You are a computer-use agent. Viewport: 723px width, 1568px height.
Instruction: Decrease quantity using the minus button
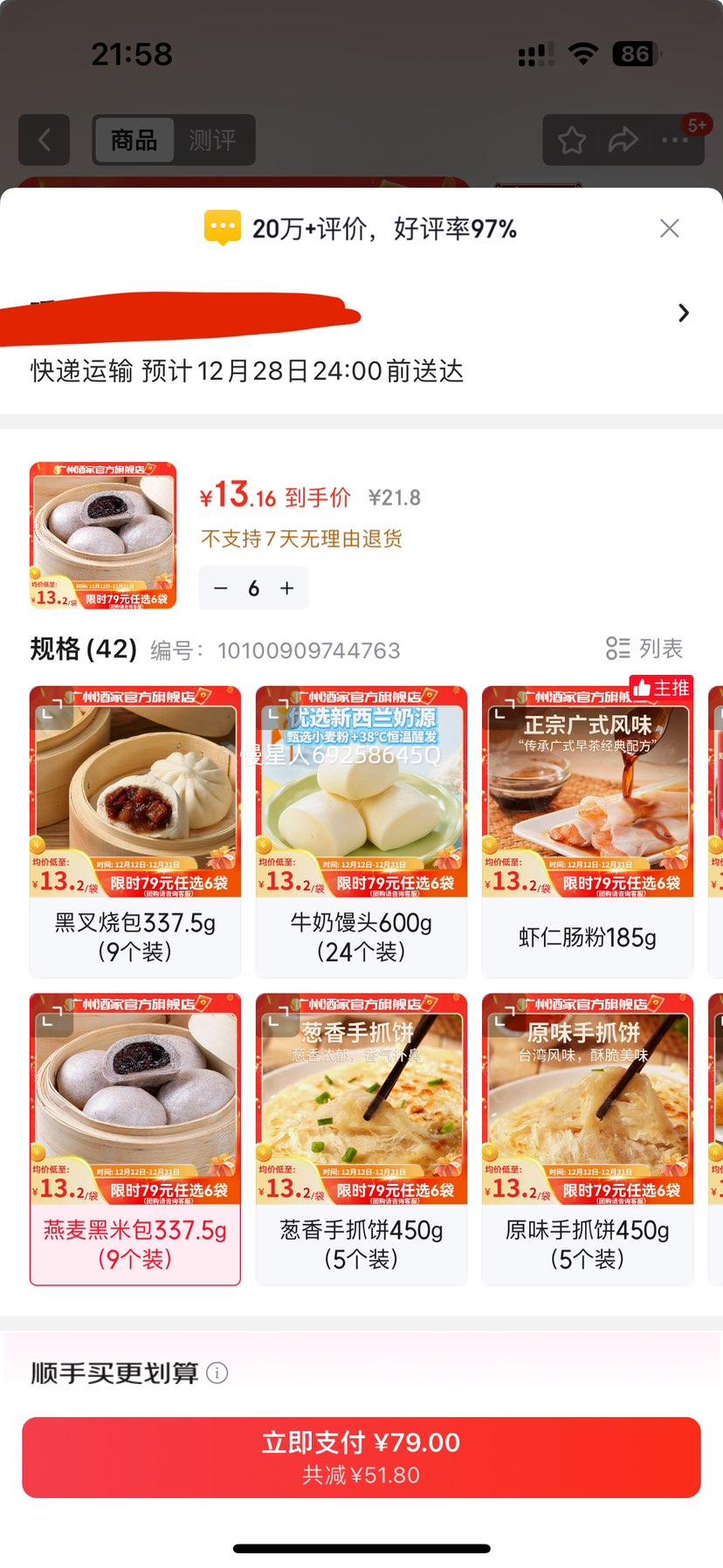pyautogui.click(x=221, y=588)
